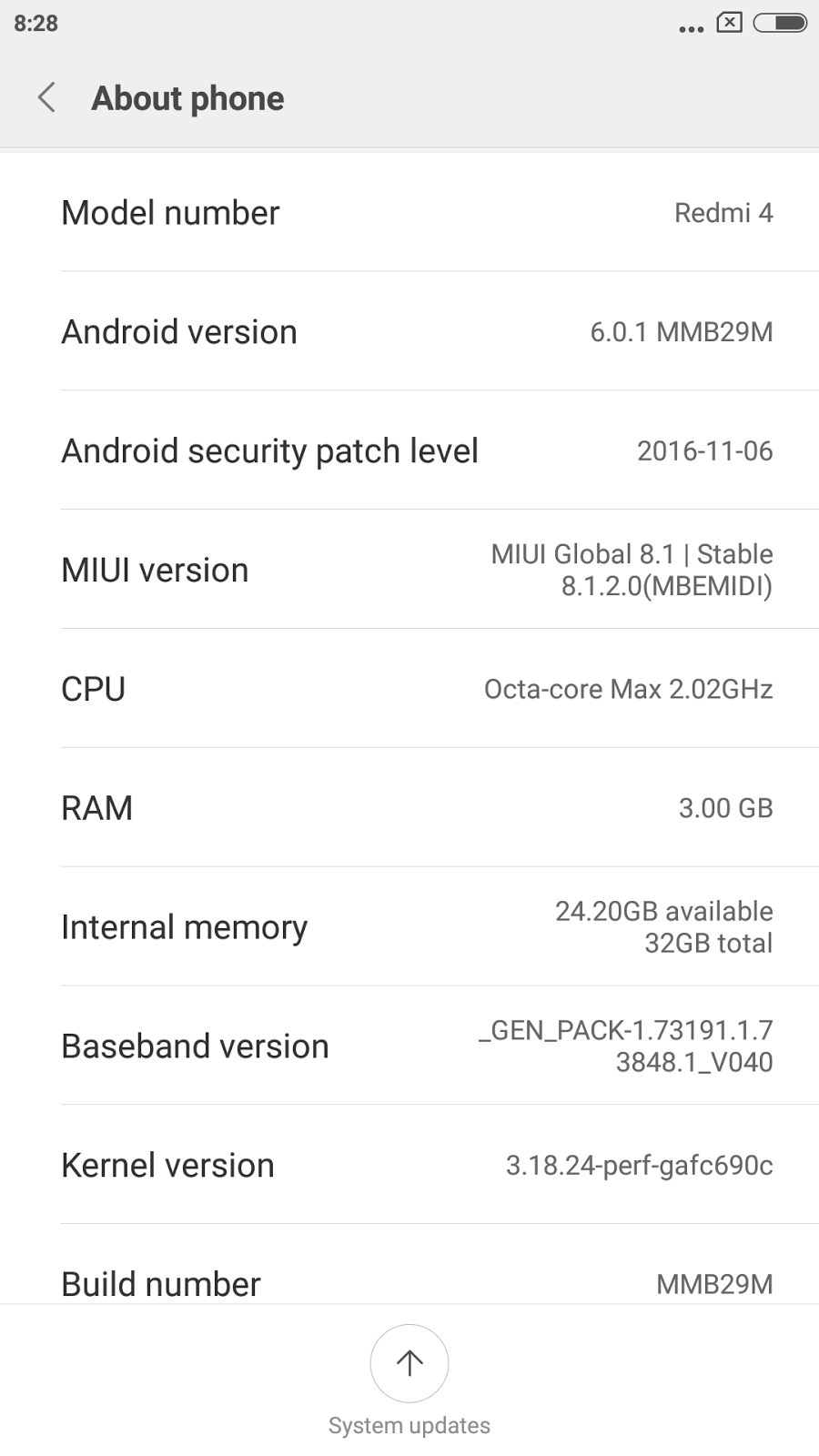Image resolution: width=819 pixels, height=1456 pixels.
Task: Tap the MIUI version row
Action: pyautogui.click(x=409, y=570)
